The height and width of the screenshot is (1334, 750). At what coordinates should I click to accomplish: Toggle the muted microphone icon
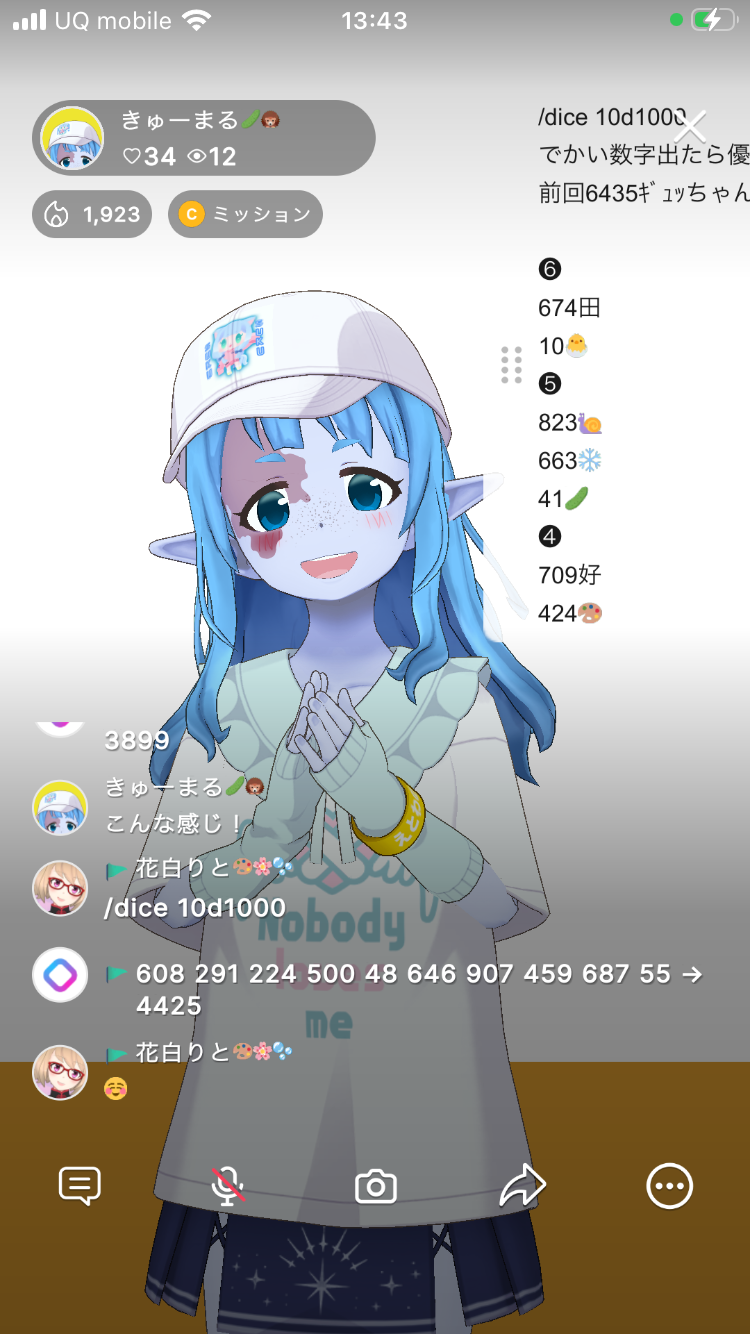coord(228,1187)
